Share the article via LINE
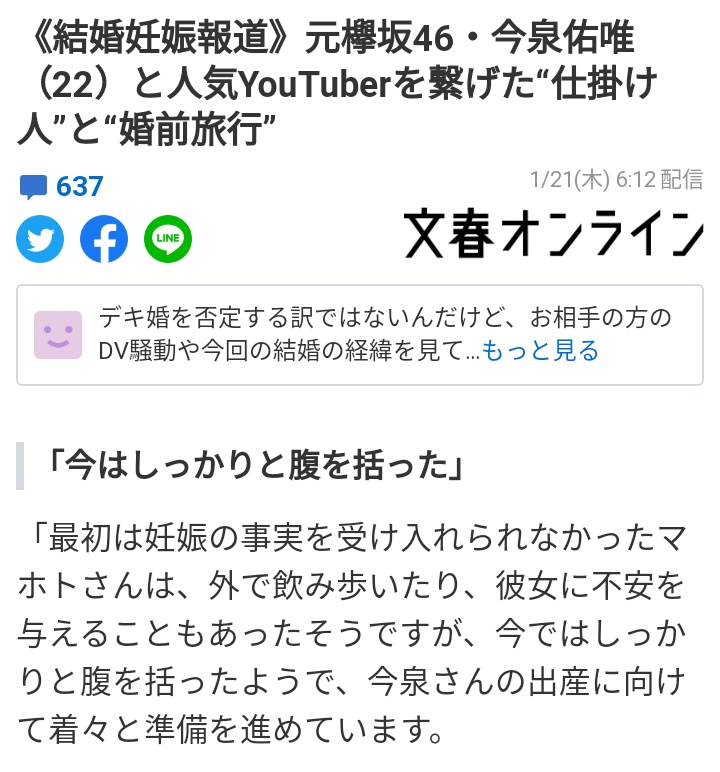This screenshot has width=720, height=772. [x=168, y=239]
